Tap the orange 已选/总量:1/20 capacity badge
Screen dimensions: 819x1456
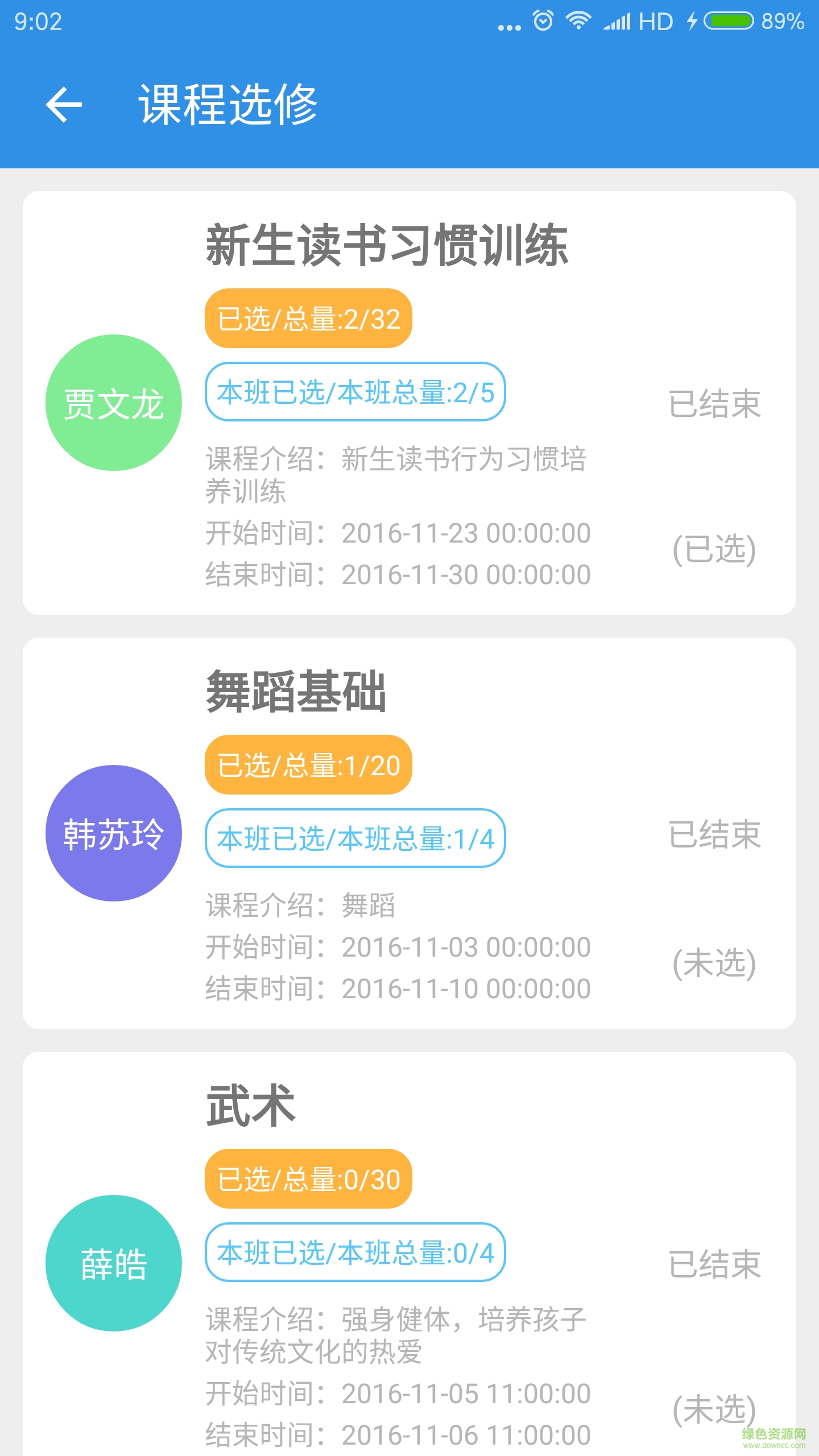click(307, 764)
